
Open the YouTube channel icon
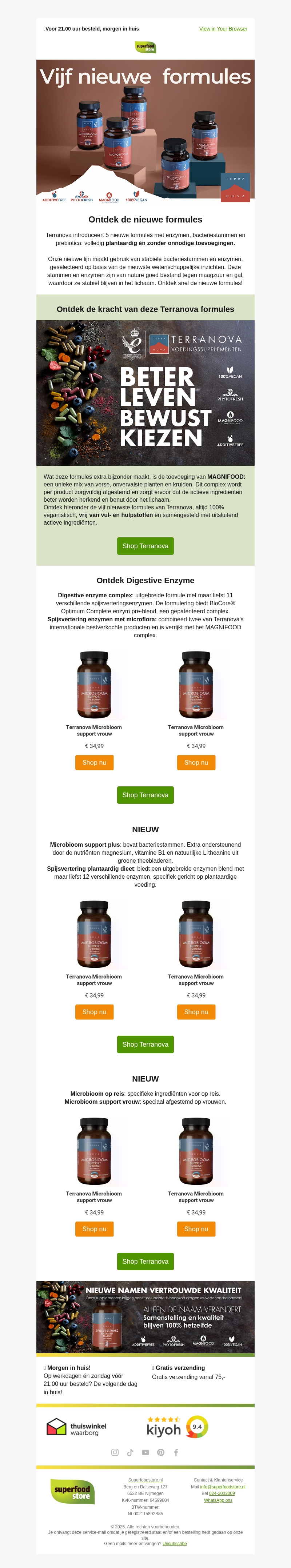[145, 1452]
